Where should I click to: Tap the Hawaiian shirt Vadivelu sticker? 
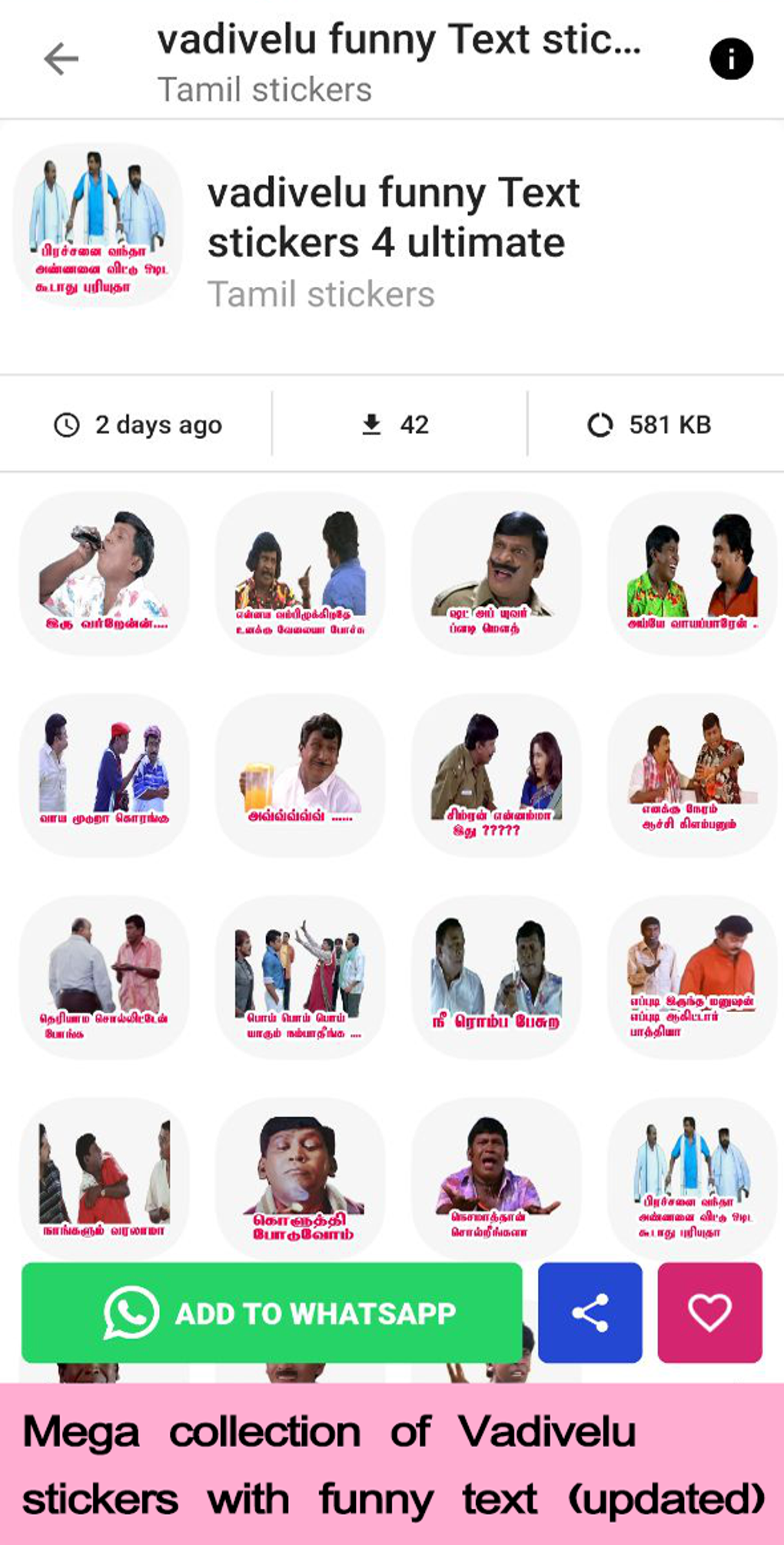pos(690,573)
